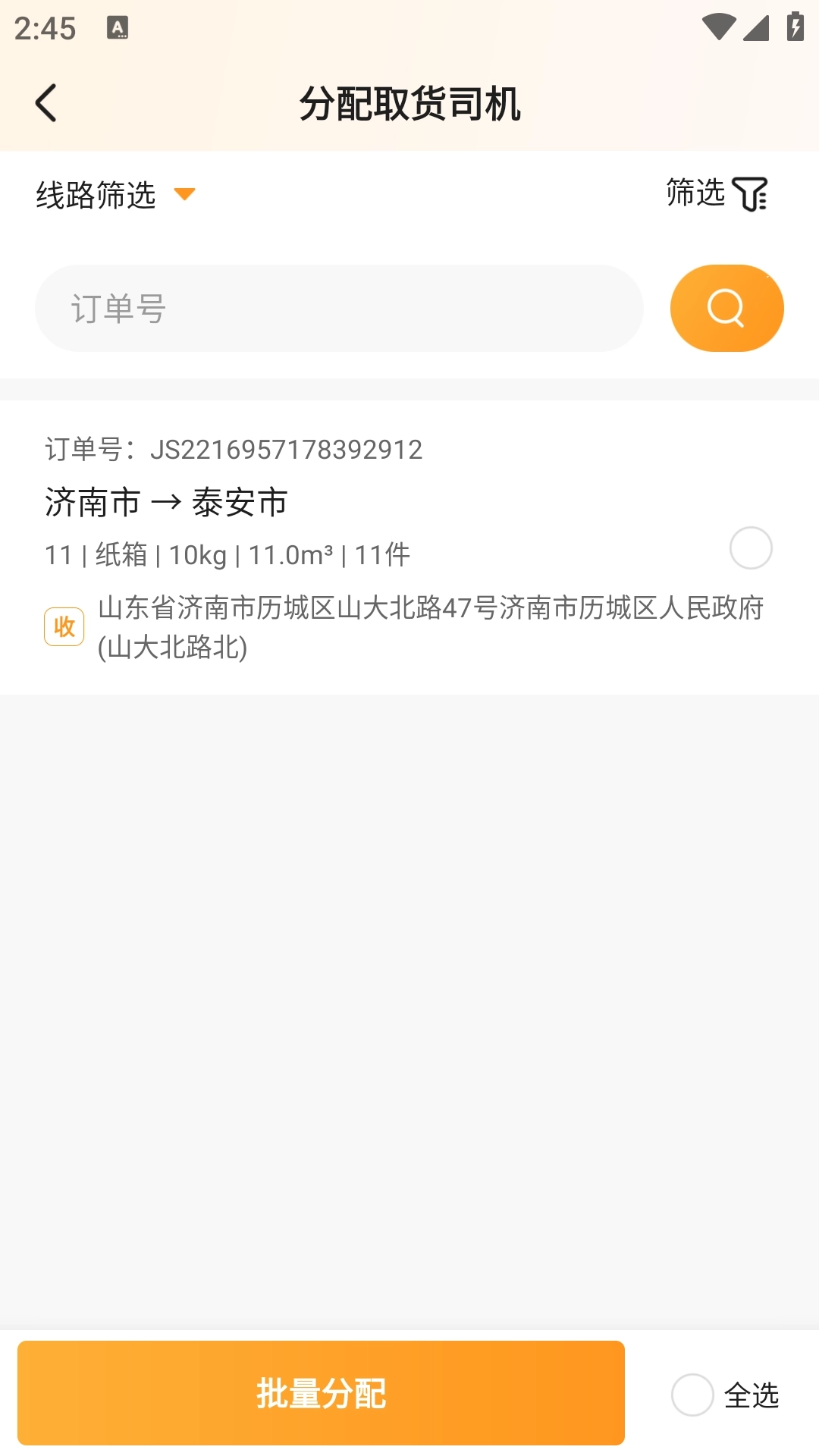The image size is (819, 1456).
Task: Click the 收 receive badge beside the address
Action: (64, 626)
